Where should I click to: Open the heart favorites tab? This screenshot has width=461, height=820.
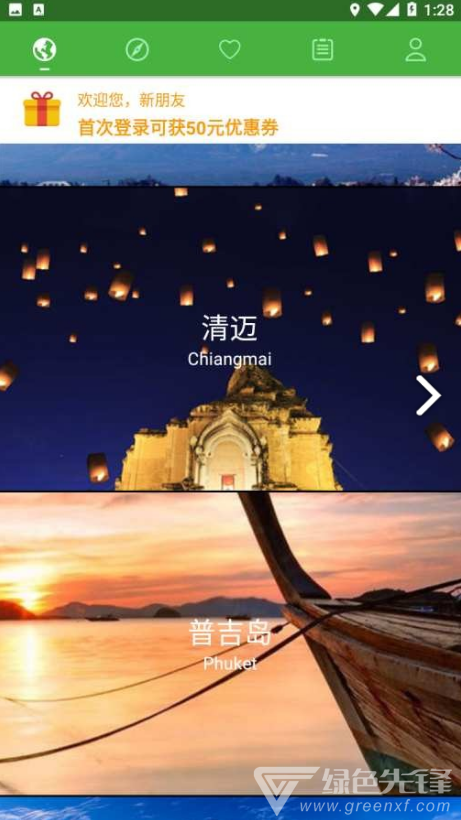point(229,50)
